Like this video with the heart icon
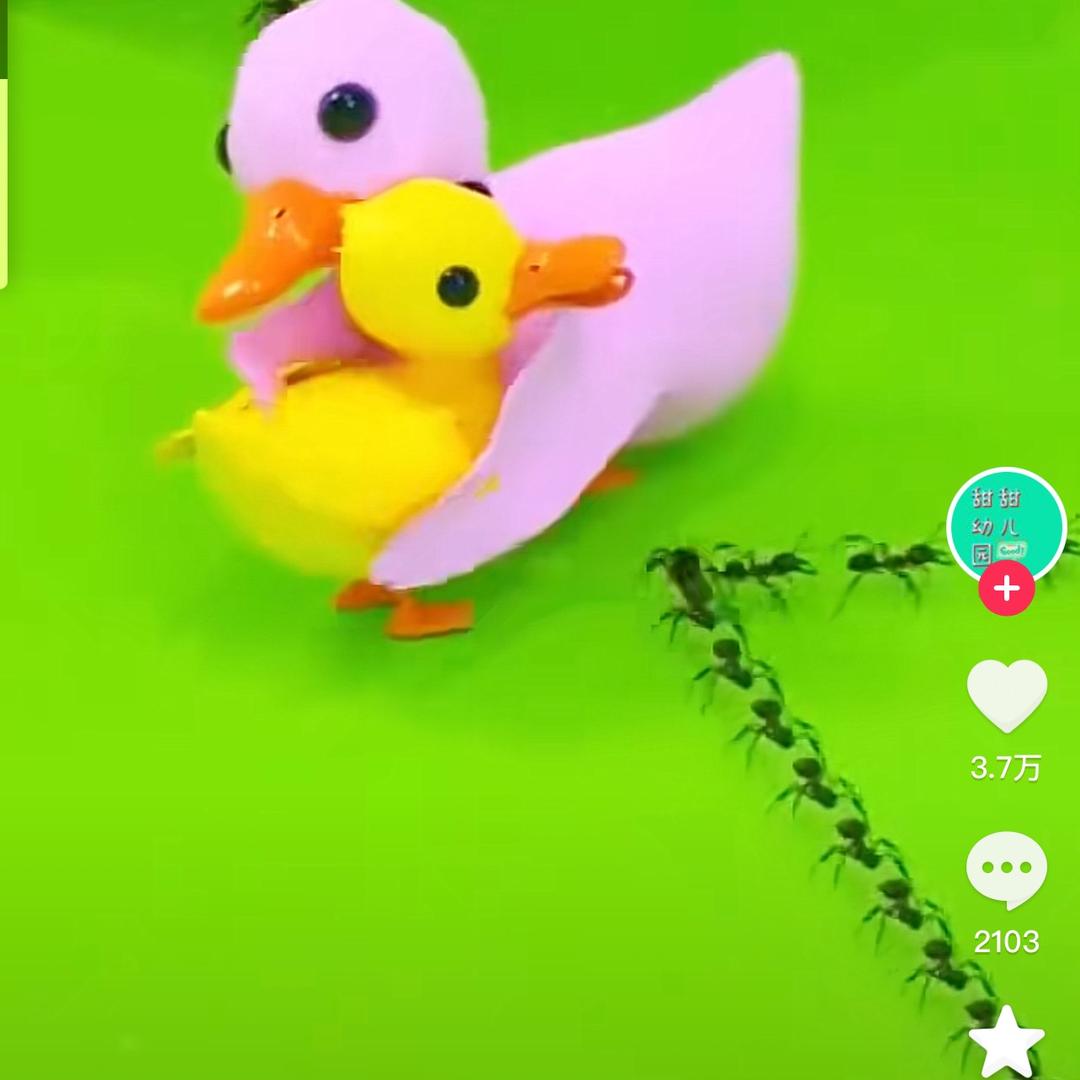This screenshot has height=1080, width=1080. click(x=1007, y=696)
